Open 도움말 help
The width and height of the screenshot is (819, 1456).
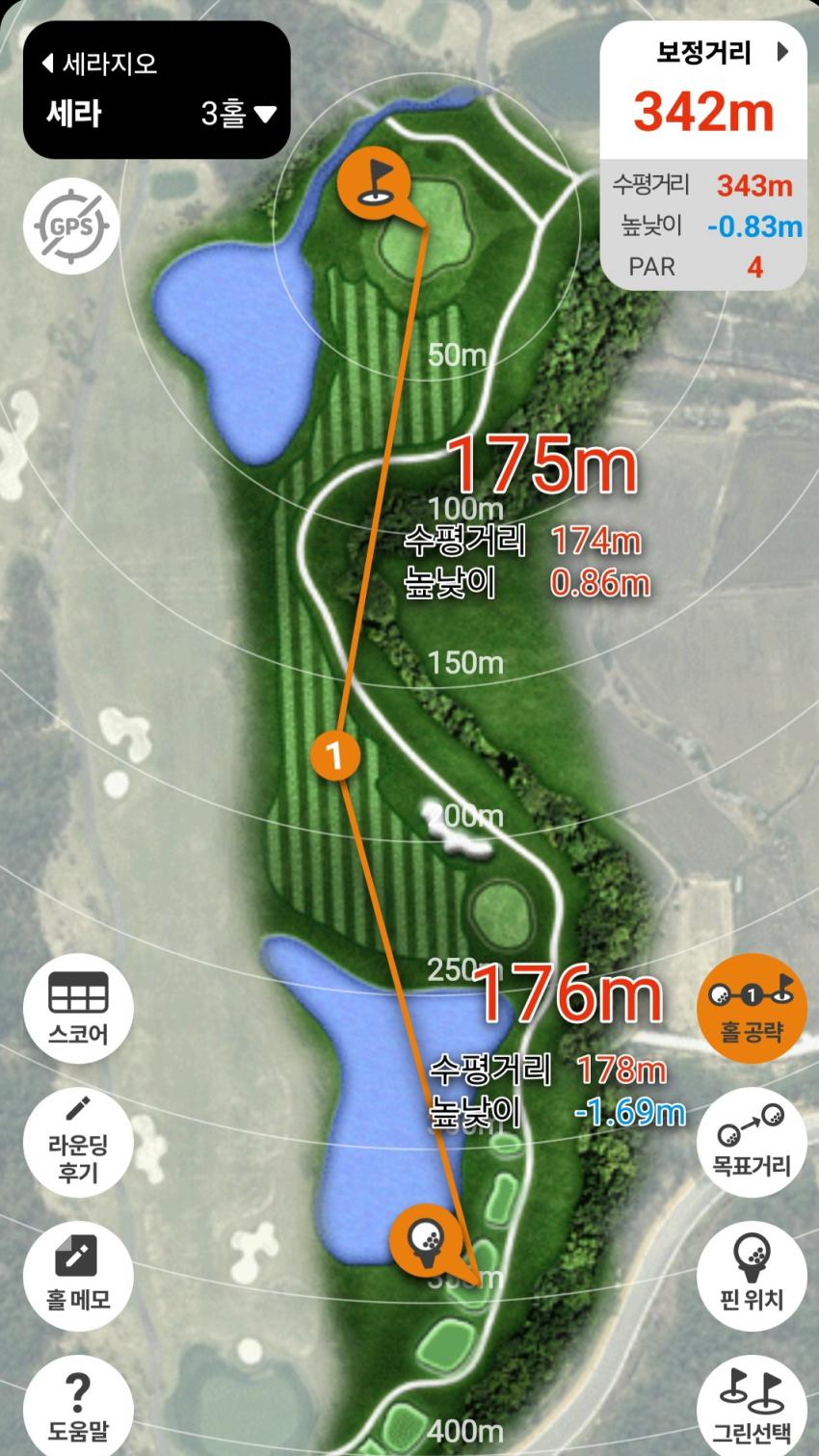tap(78, 1407)
